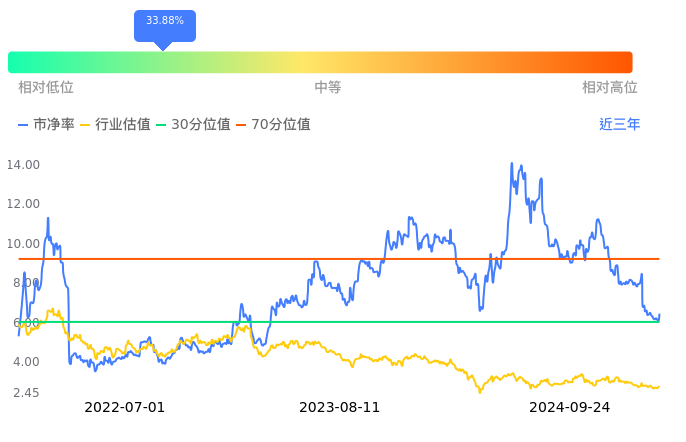Toggle the 市净率 legend series
Viewport: 686px width, 442px height.
46,124
